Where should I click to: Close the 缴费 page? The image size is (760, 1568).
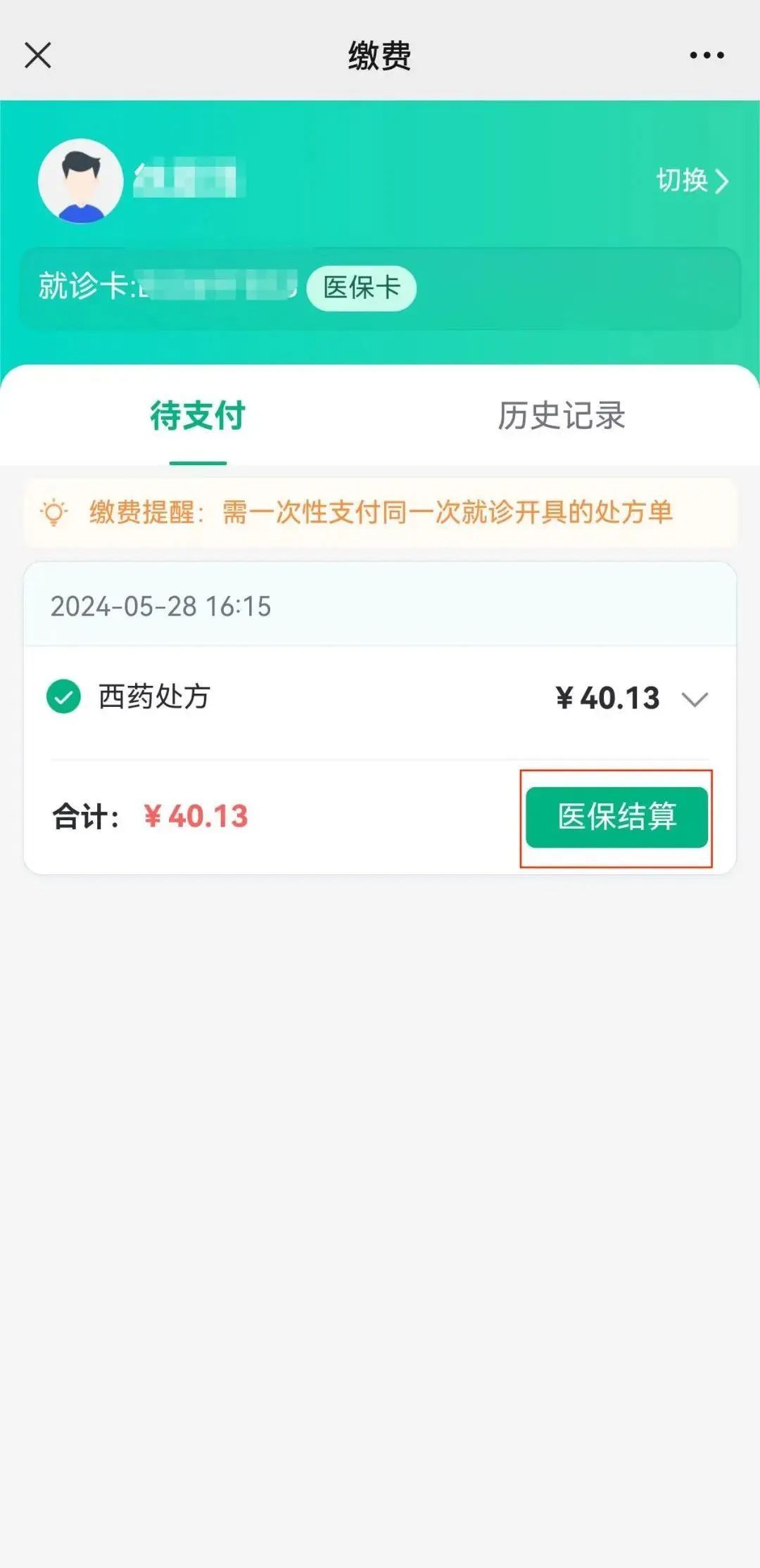[38, 55]
